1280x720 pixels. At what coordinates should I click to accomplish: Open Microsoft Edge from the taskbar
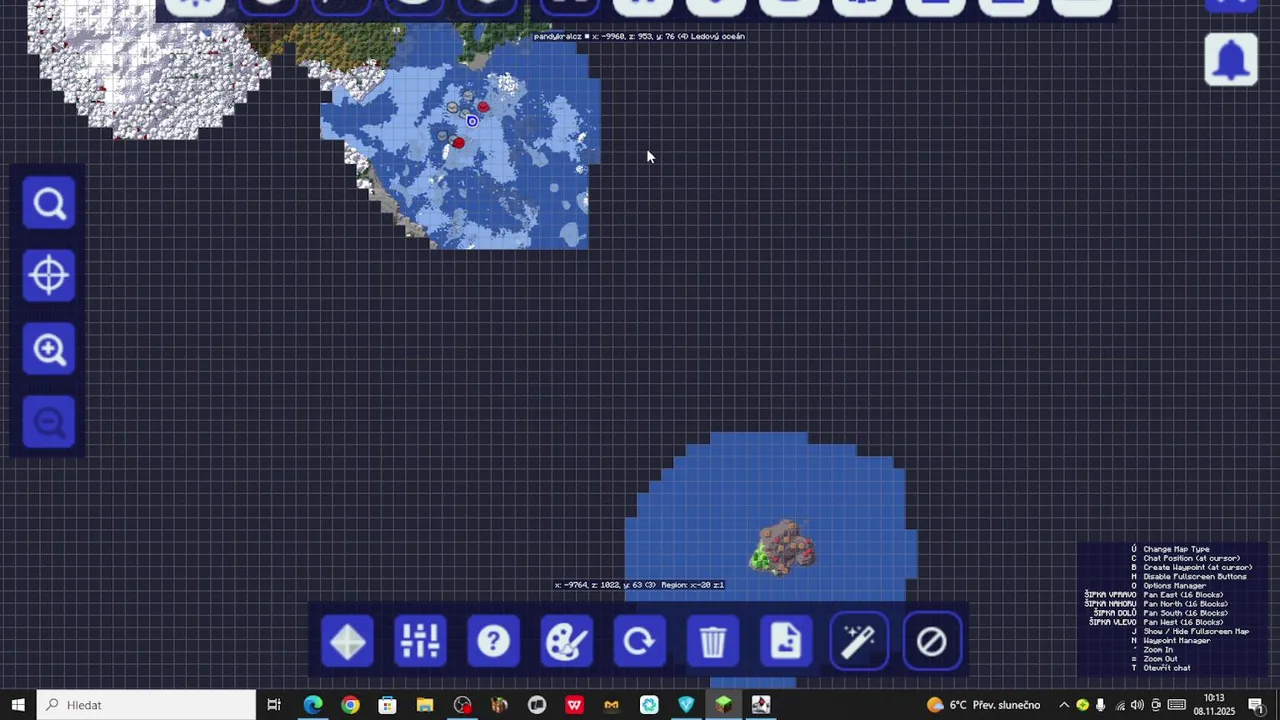click(313, 705)
